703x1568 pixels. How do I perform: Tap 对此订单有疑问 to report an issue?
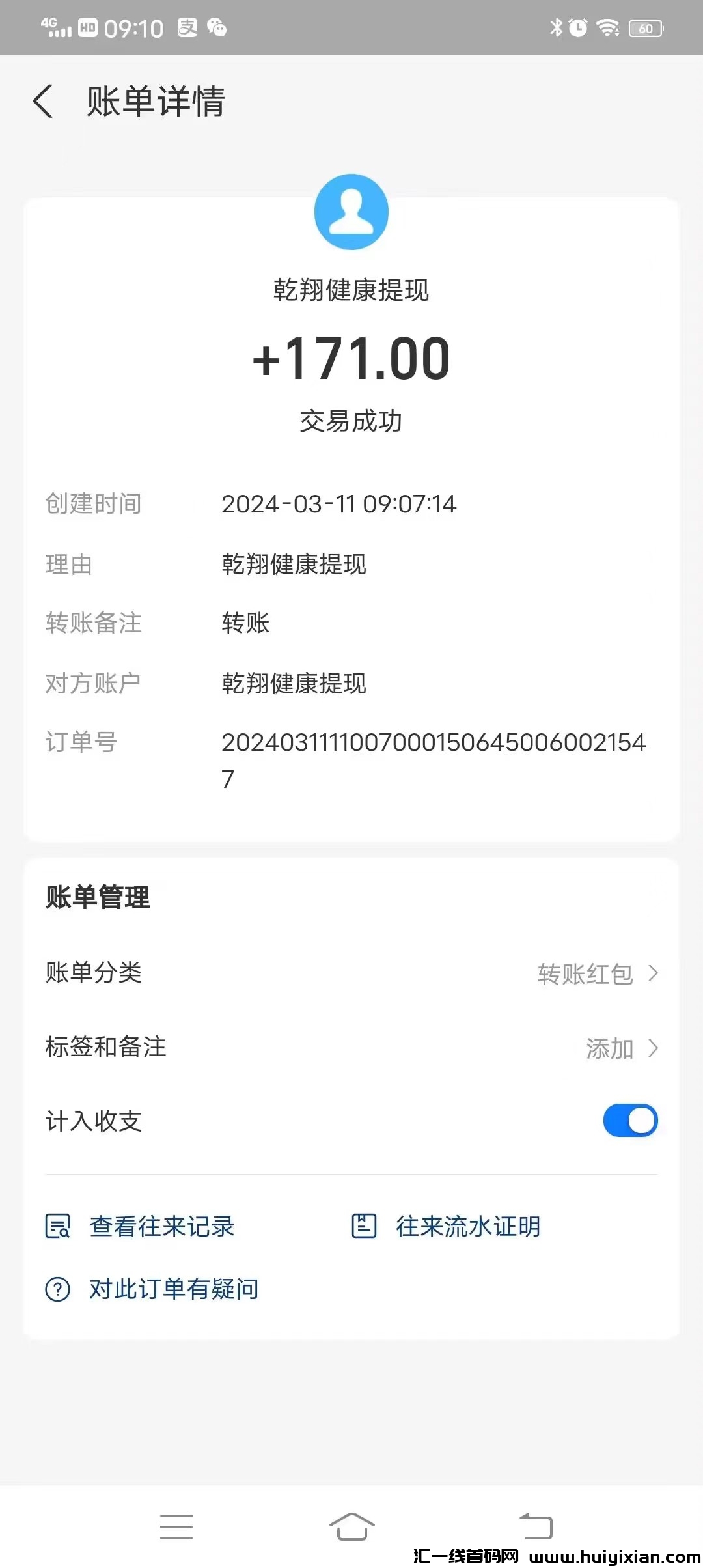pos(172,1288)
